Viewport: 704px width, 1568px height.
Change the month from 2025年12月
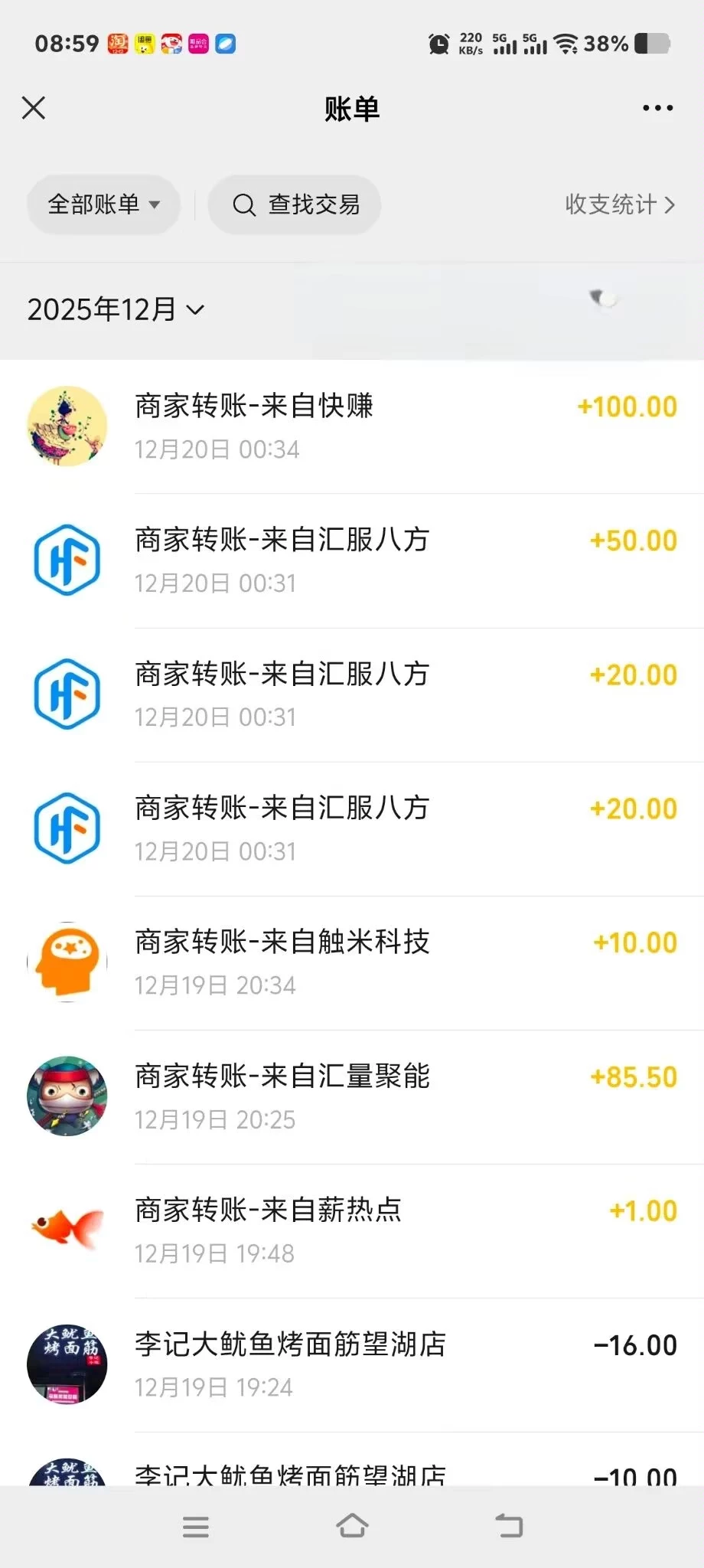click(116, 309)
